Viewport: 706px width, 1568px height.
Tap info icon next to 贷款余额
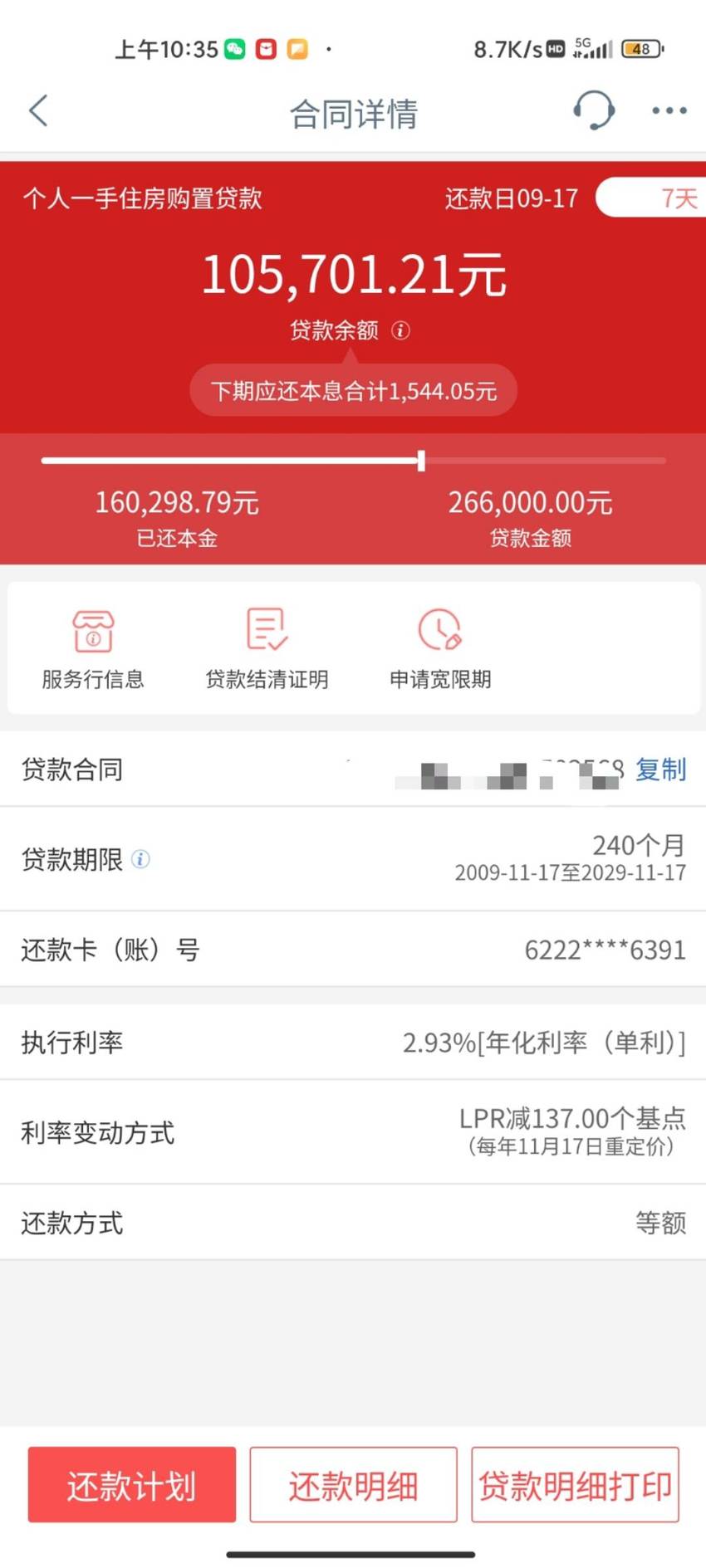tap(400, 330)
